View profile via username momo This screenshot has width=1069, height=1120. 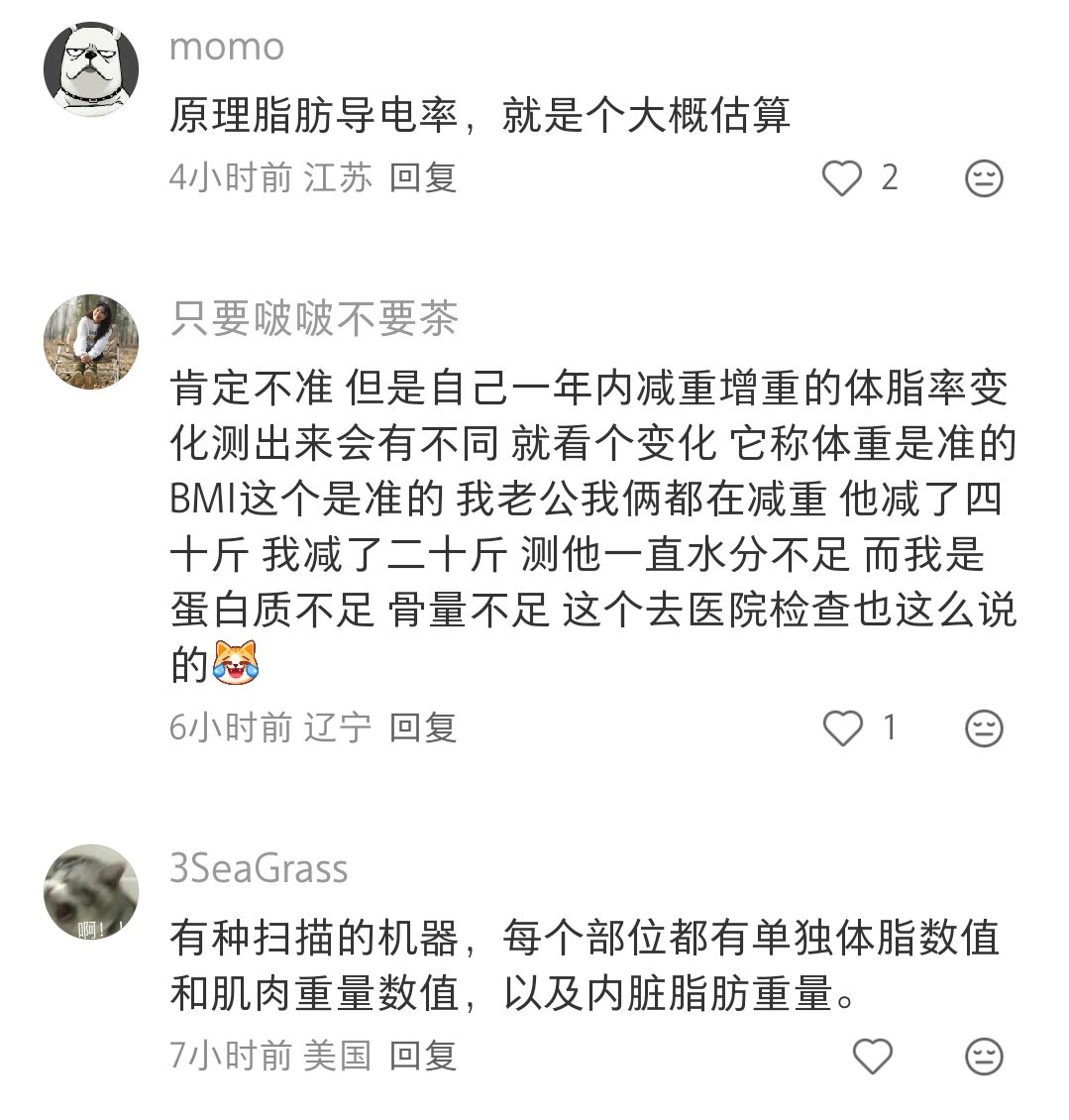click(227, 47)
